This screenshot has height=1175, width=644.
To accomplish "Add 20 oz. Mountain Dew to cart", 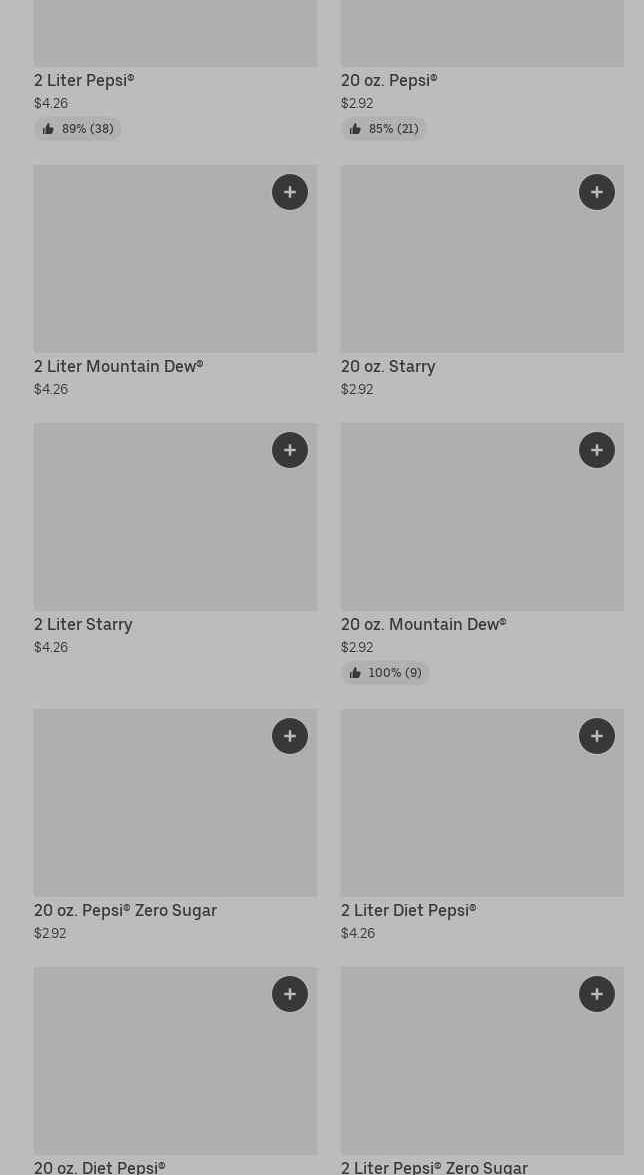I will point(597,450).
